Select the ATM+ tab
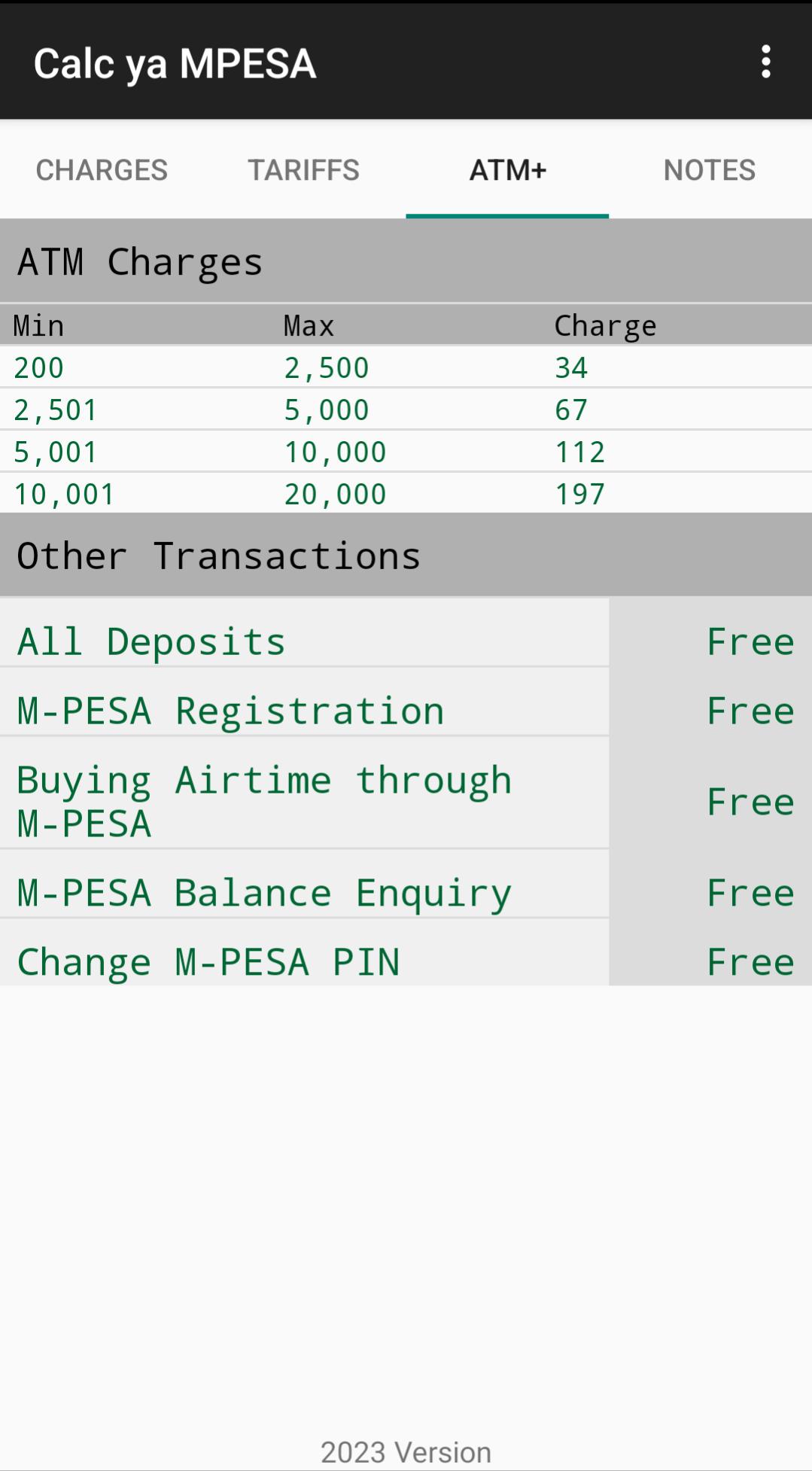 pos(508,169)
